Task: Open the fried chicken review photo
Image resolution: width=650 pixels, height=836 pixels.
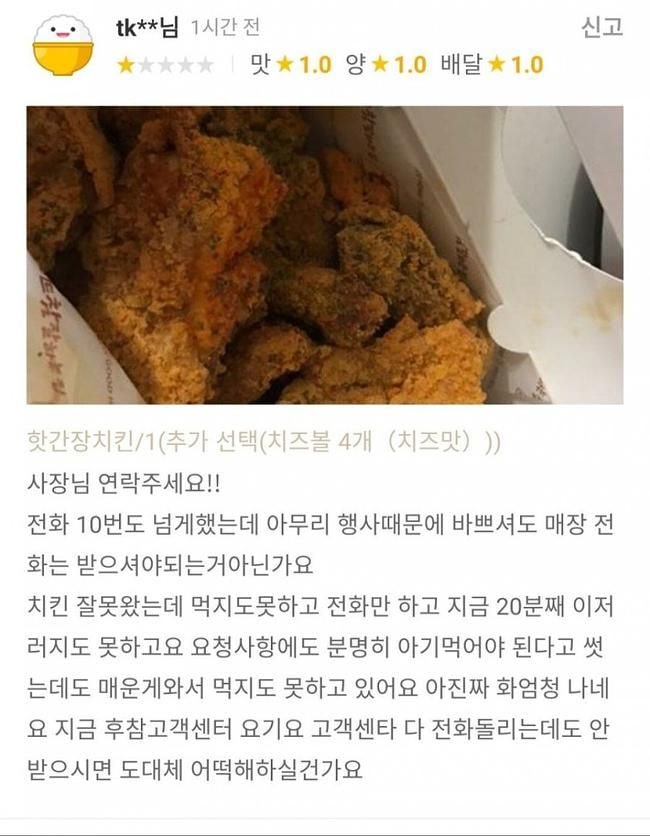Action: tap(324, 255)
